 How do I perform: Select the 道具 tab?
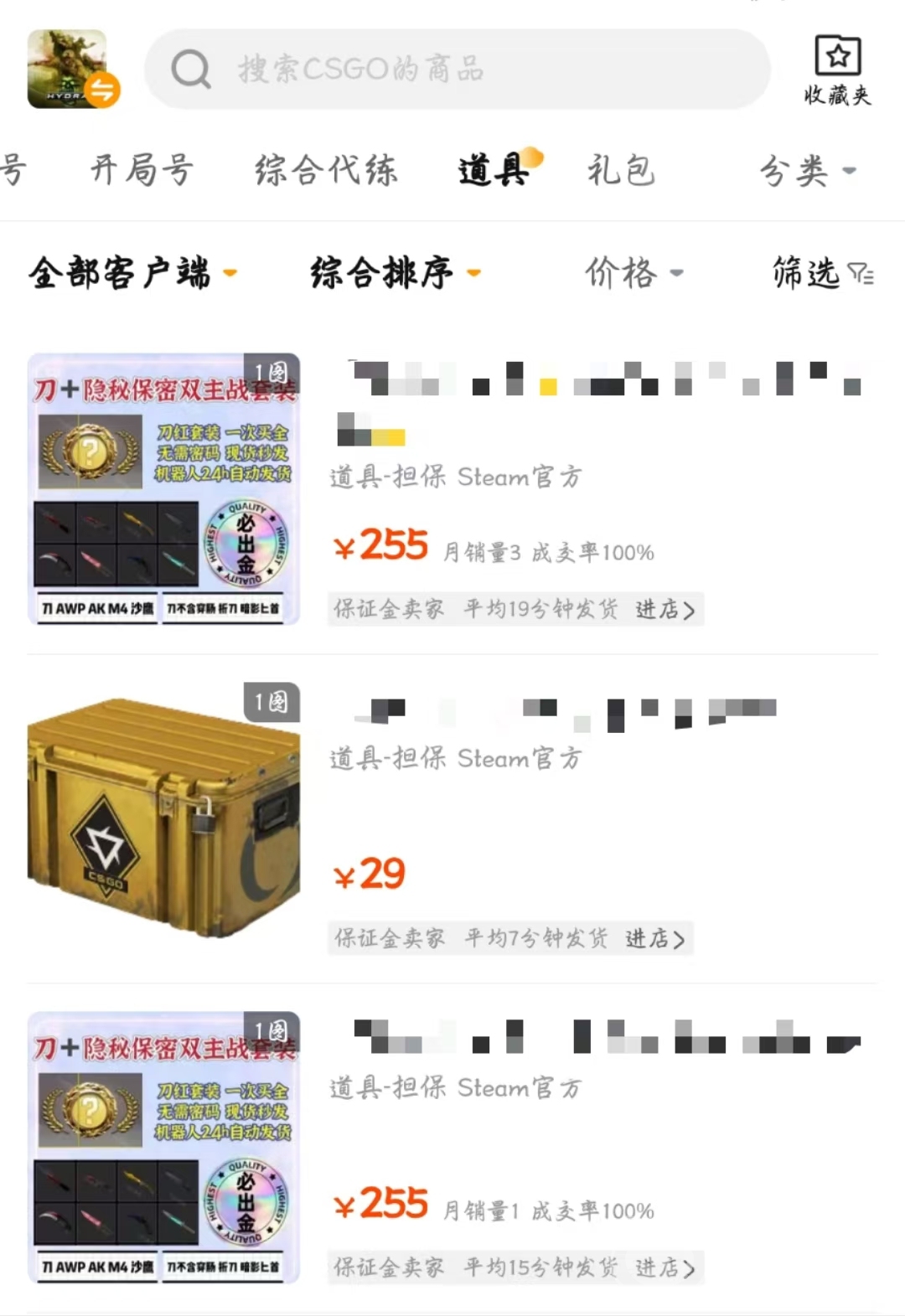pyautogui.click(x=494, y=170)
